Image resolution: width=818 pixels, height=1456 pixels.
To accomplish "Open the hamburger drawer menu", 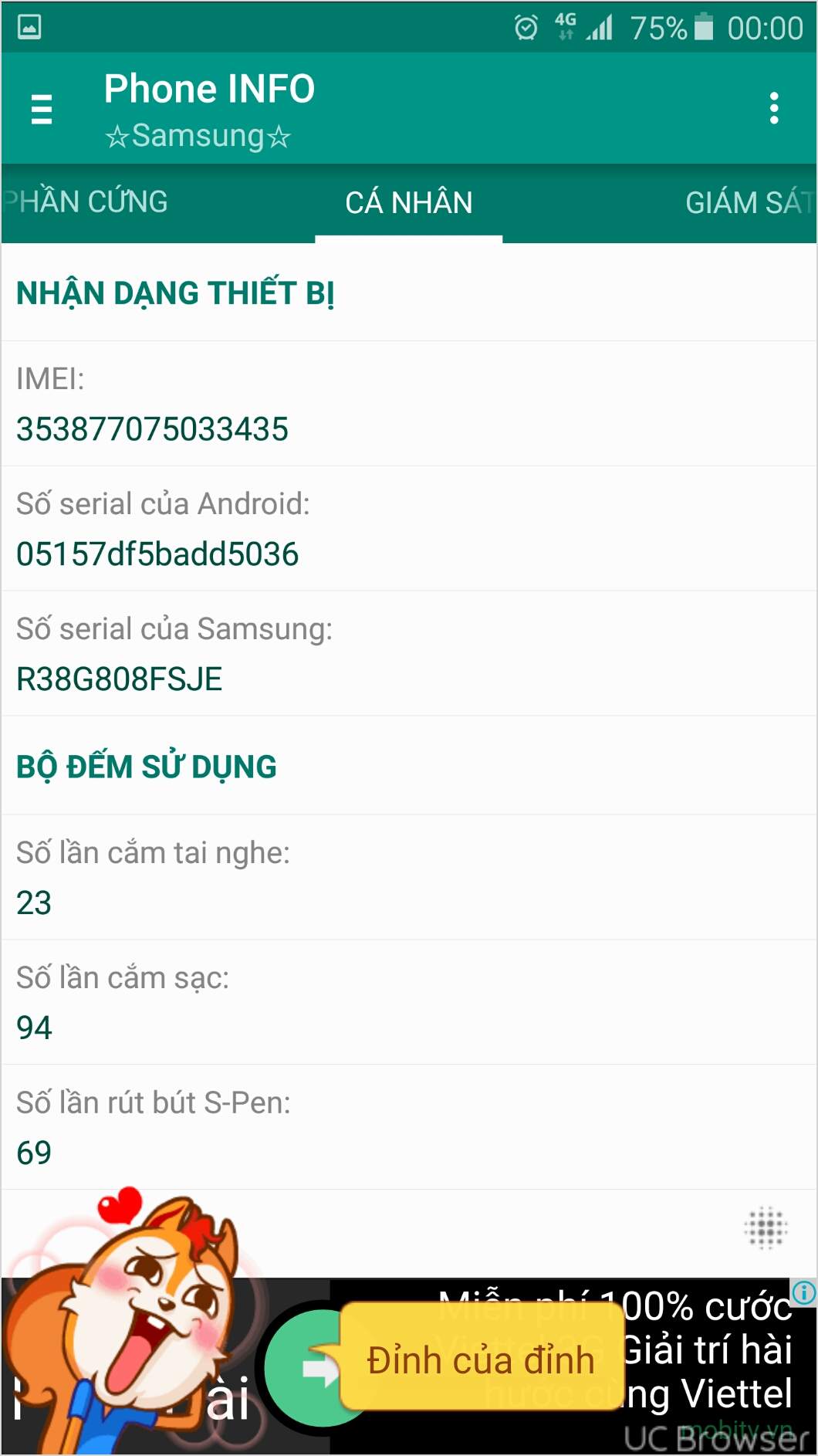I will click(x=42, y=109).
